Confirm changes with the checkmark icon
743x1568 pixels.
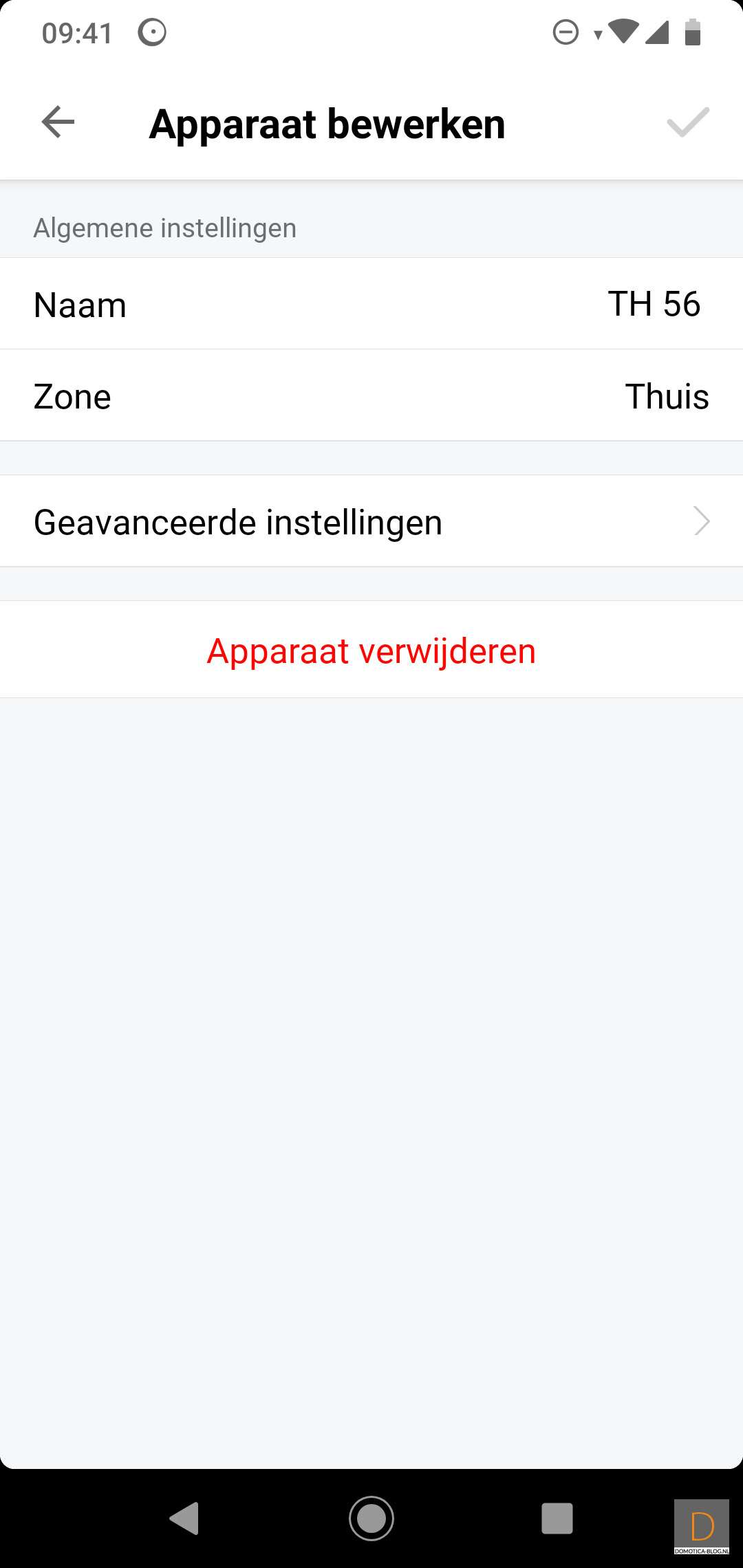[x=687, y=123]
